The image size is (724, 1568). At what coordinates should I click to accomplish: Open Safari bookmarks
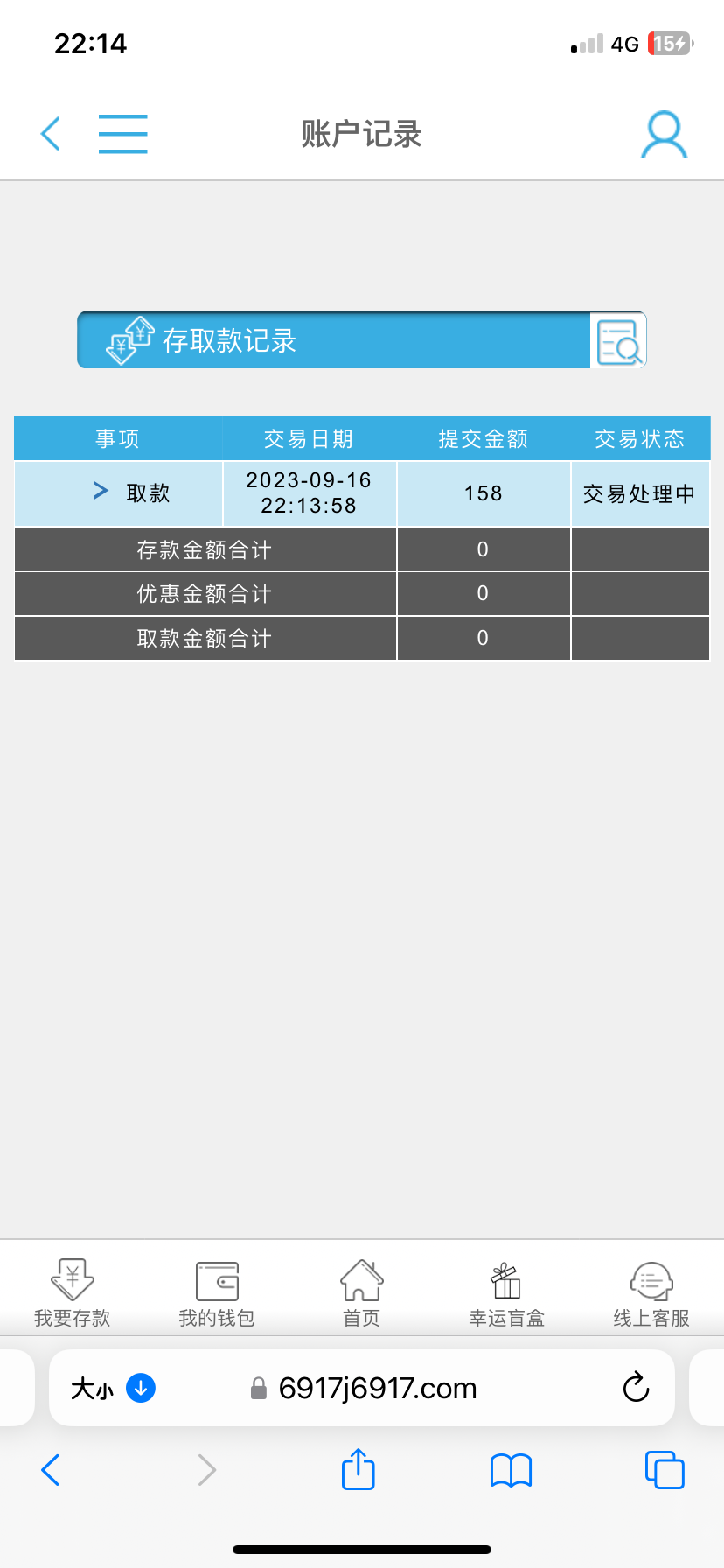(x=511, y=1470)
